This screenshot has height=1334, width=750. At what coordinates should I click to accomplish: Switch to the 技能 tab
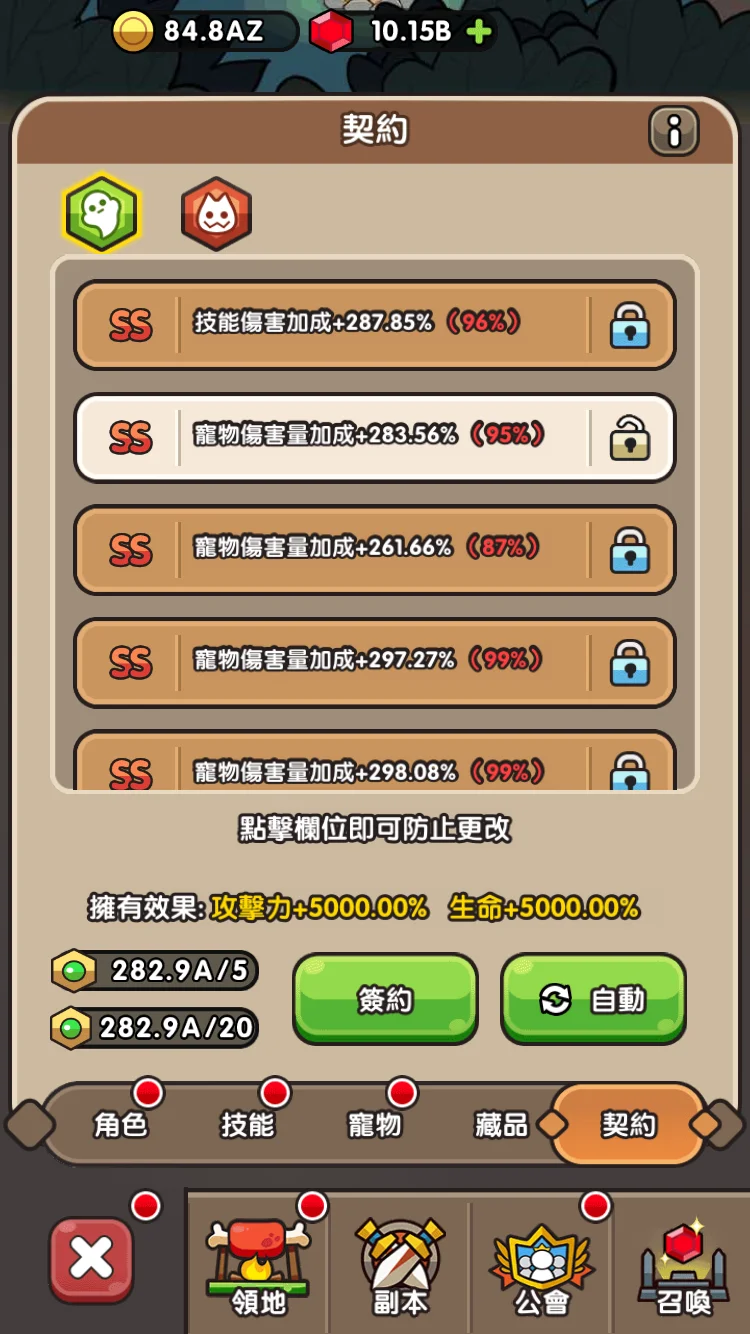[247, 1125]
